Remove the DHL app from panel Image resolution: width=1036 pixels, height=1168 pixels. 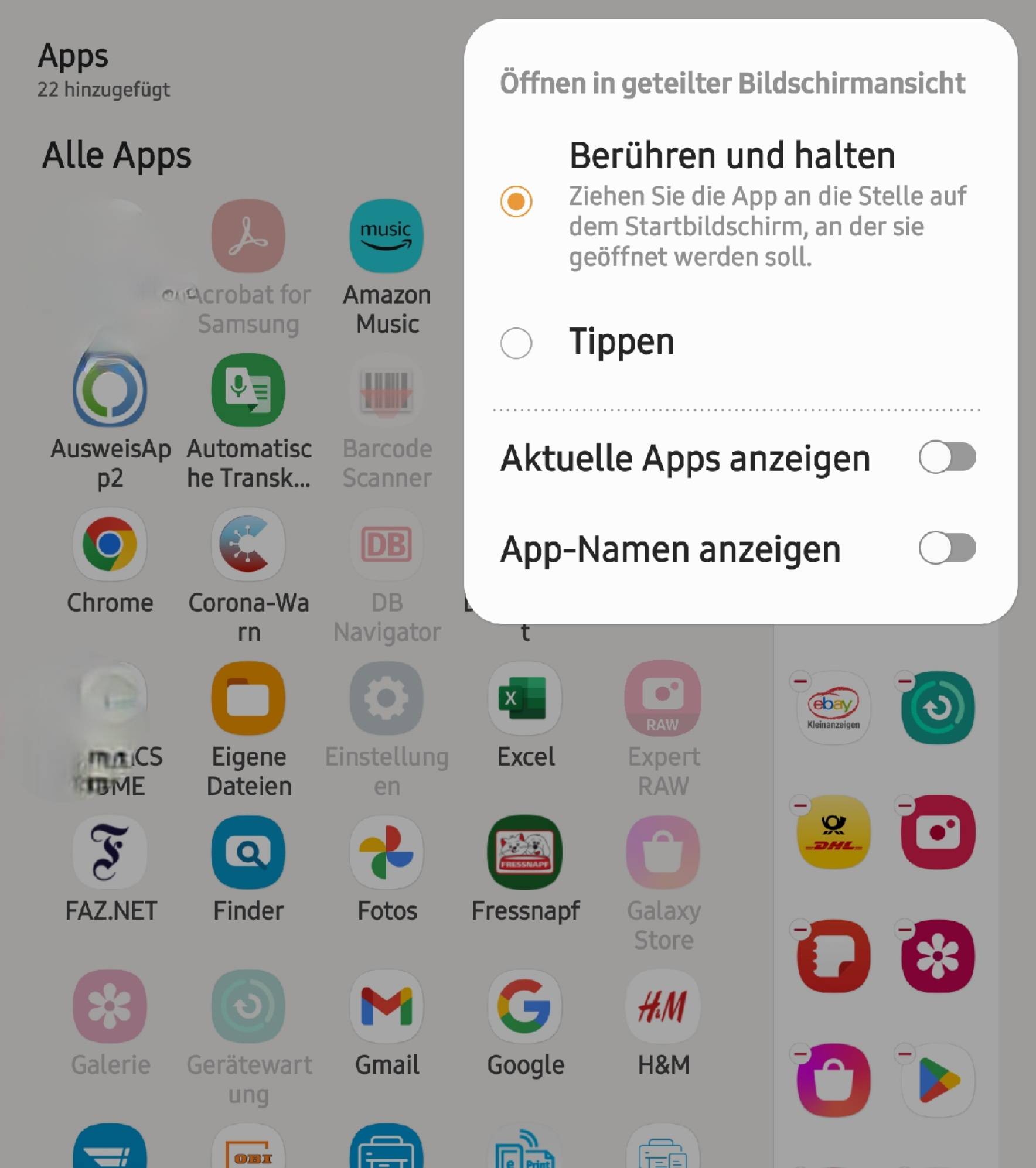(800, 805)
